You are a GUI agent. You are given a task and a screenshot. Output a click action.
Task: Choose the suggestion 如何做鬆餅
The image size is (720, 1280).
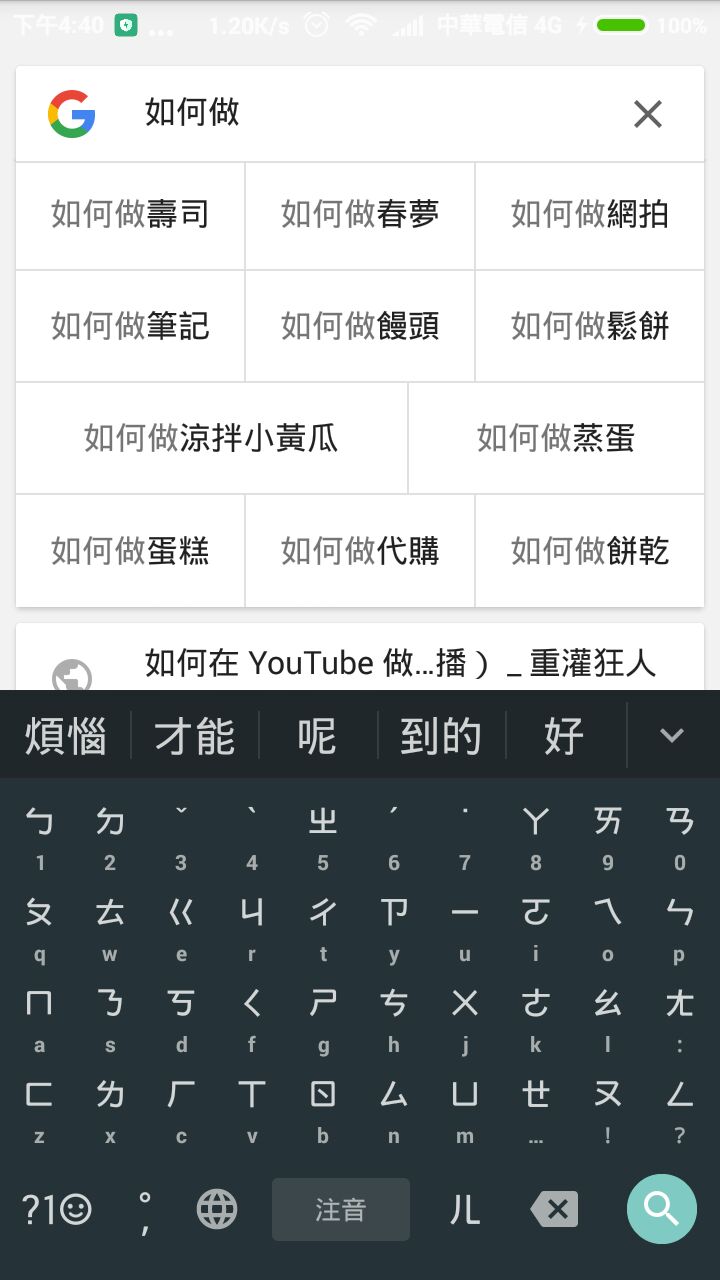pos(590,326)
